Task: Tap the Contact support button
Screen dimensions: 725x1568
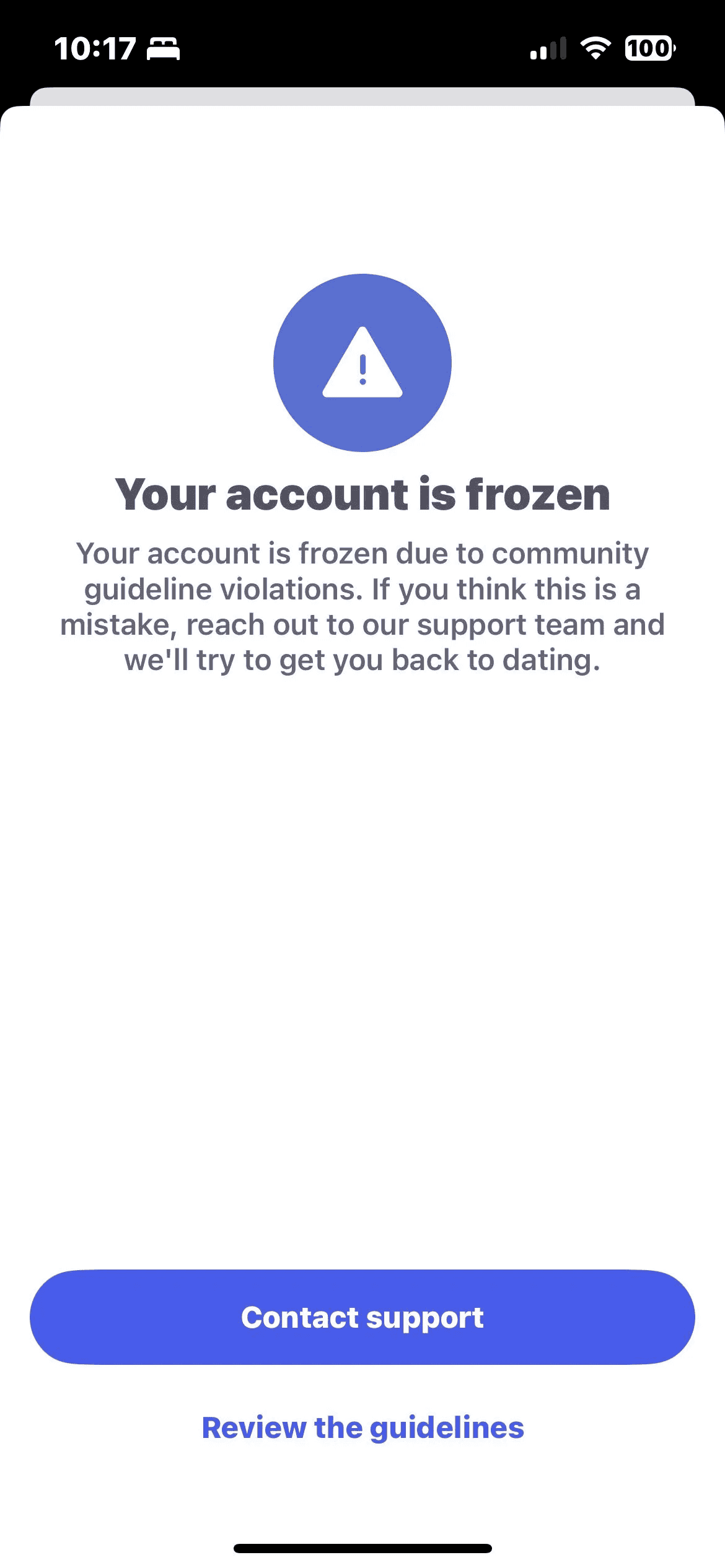Action: coord(362,1317)
